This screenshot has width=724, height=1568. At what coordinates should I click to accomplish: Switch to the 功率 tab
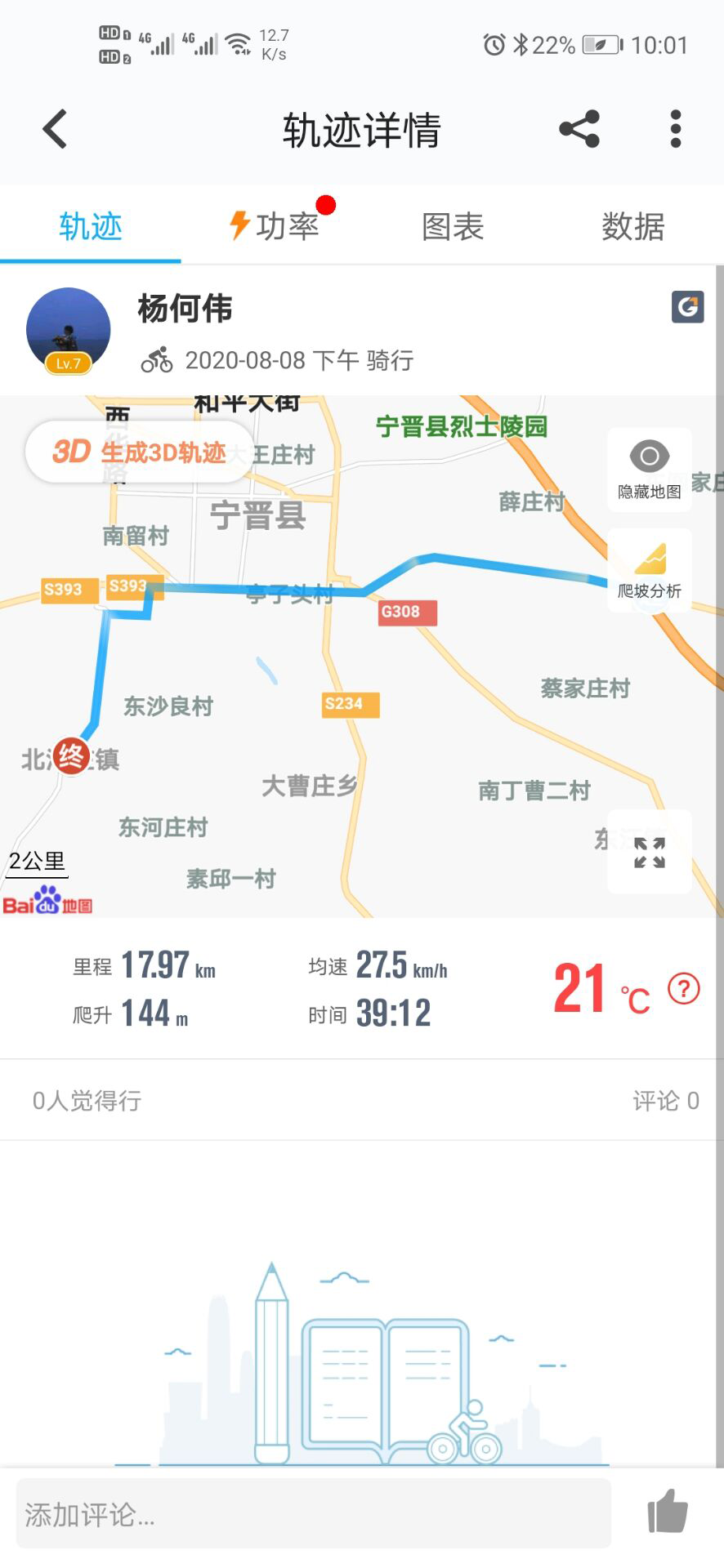275,226
